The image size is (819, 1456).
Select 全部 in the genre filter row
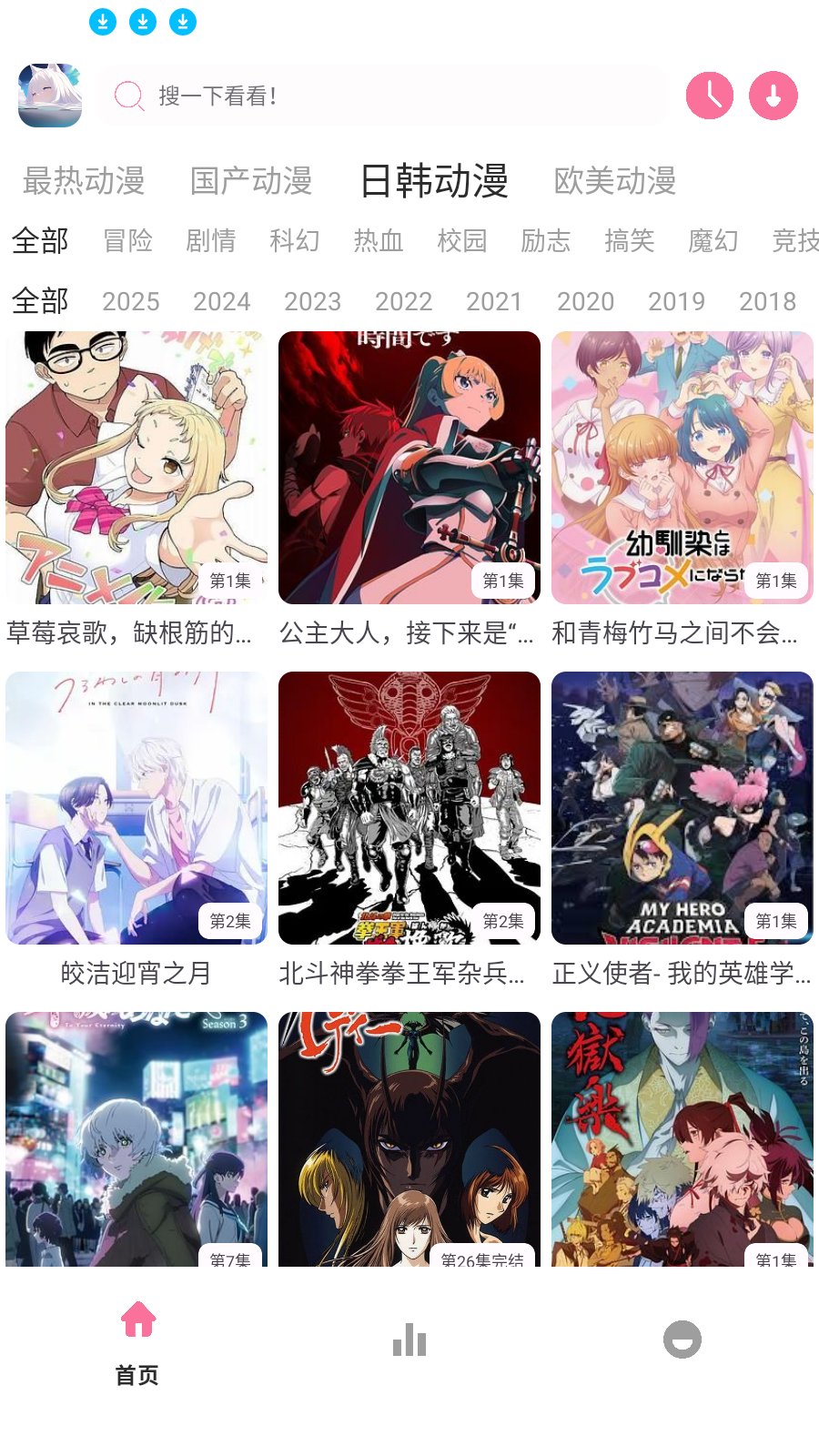point(40,241)
